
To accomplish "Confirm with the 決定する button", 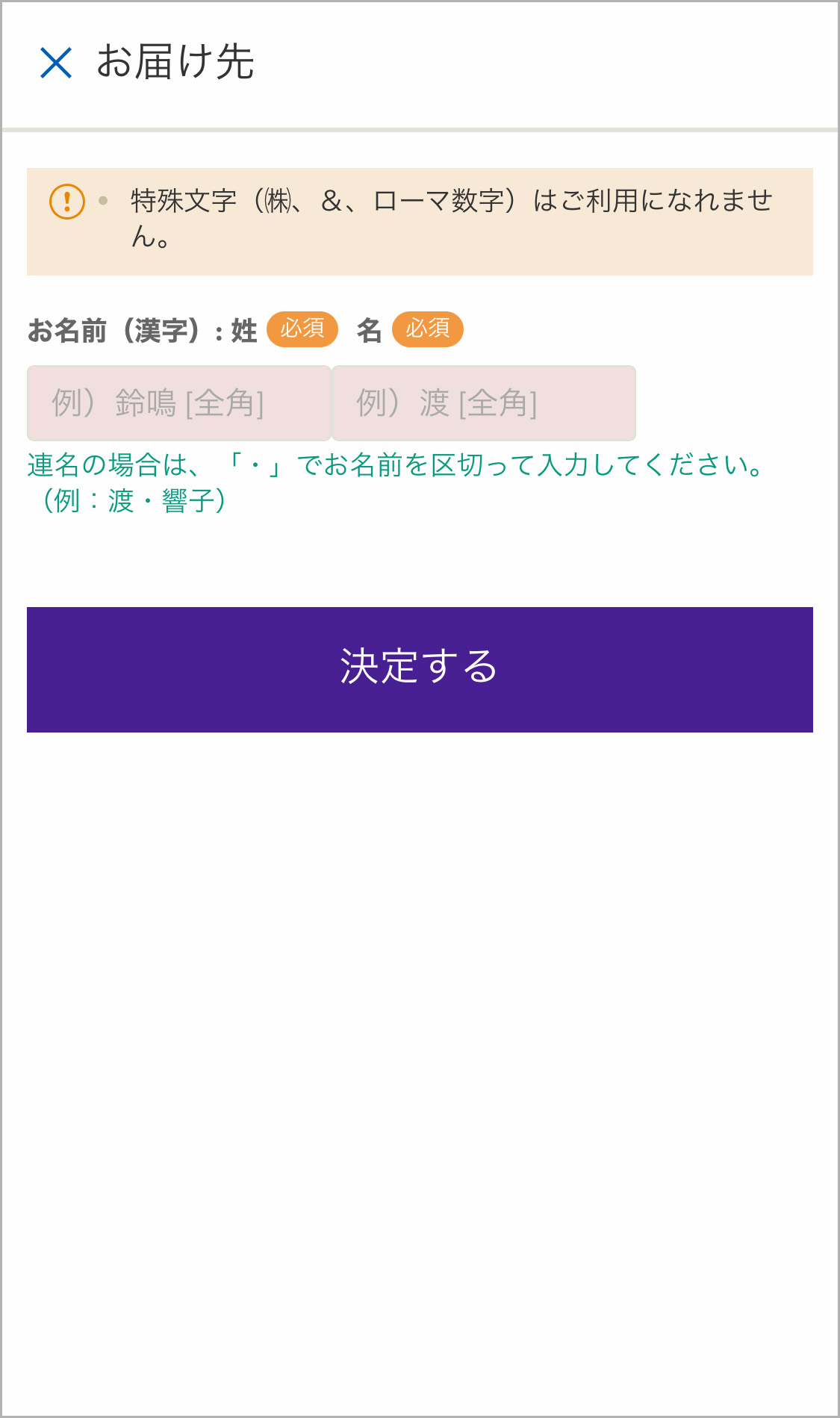I will (x=420, y=670).
